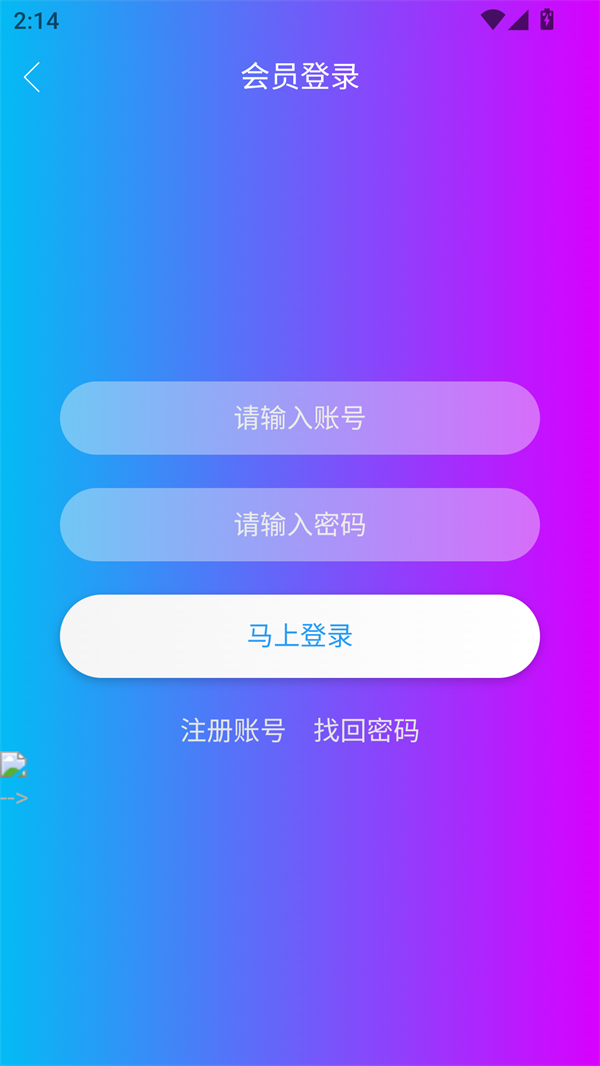Open 注册账号 to register an account
The width and height of the screenshot is (600, 1066).
[233, 731]
